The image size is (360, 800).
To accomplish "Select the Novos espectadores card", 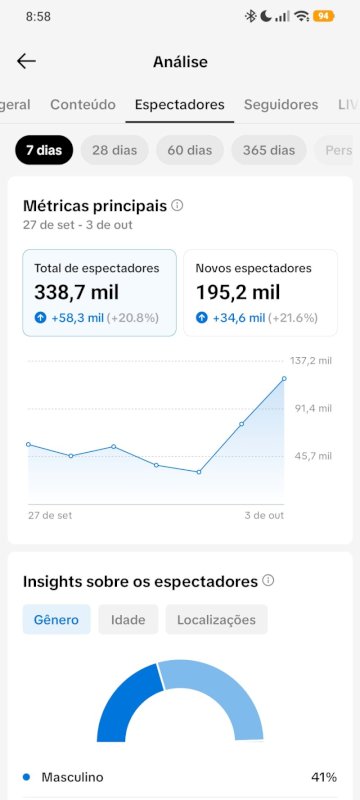I will pyautogui.click(x=260, y=293).
